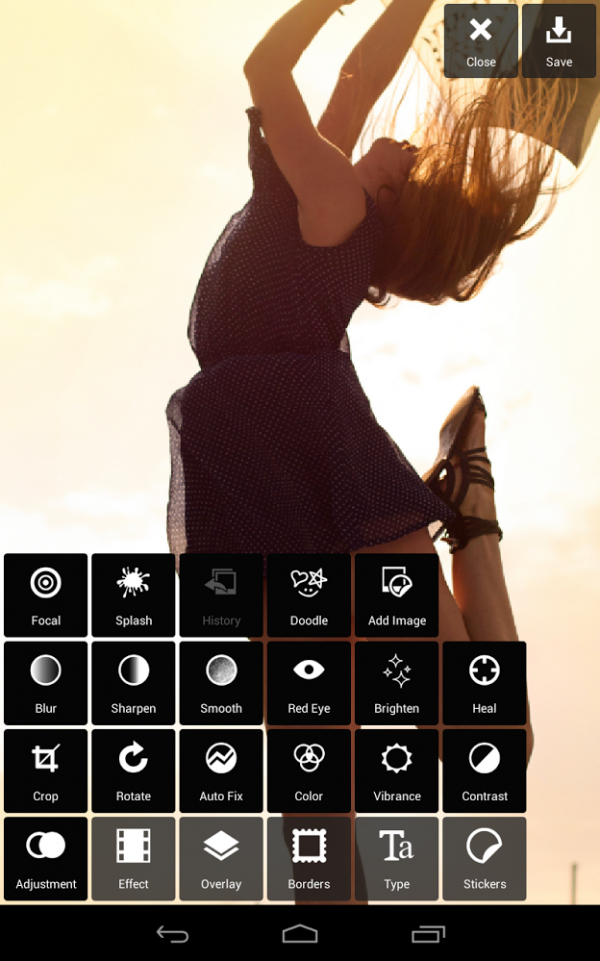Crop the photo

(x=46, y=771)
